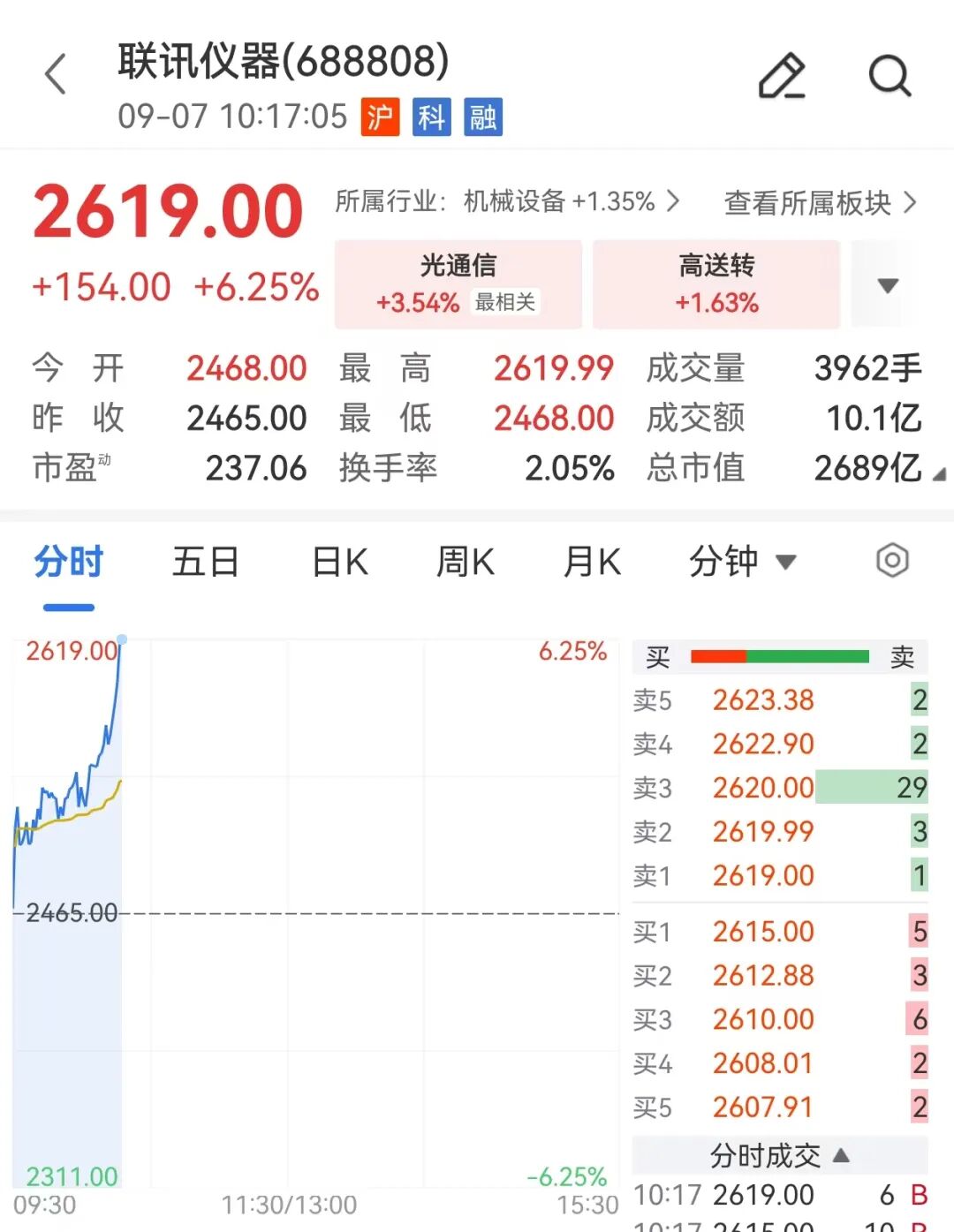Open the 高送转 concept card
Viewport: 954px width, 1232px height.
pyautogui.click(x=716, y=283)
